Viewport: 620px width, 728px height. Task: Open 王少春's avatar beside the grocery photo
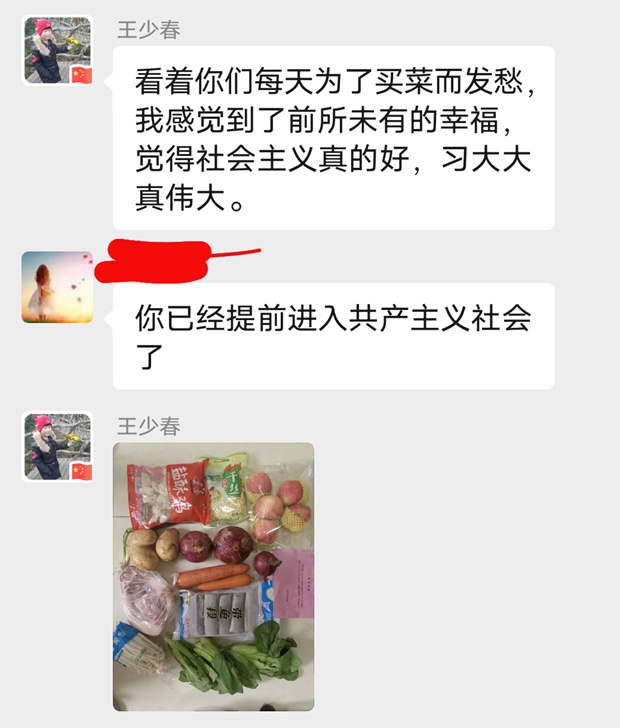pos(57,447)
